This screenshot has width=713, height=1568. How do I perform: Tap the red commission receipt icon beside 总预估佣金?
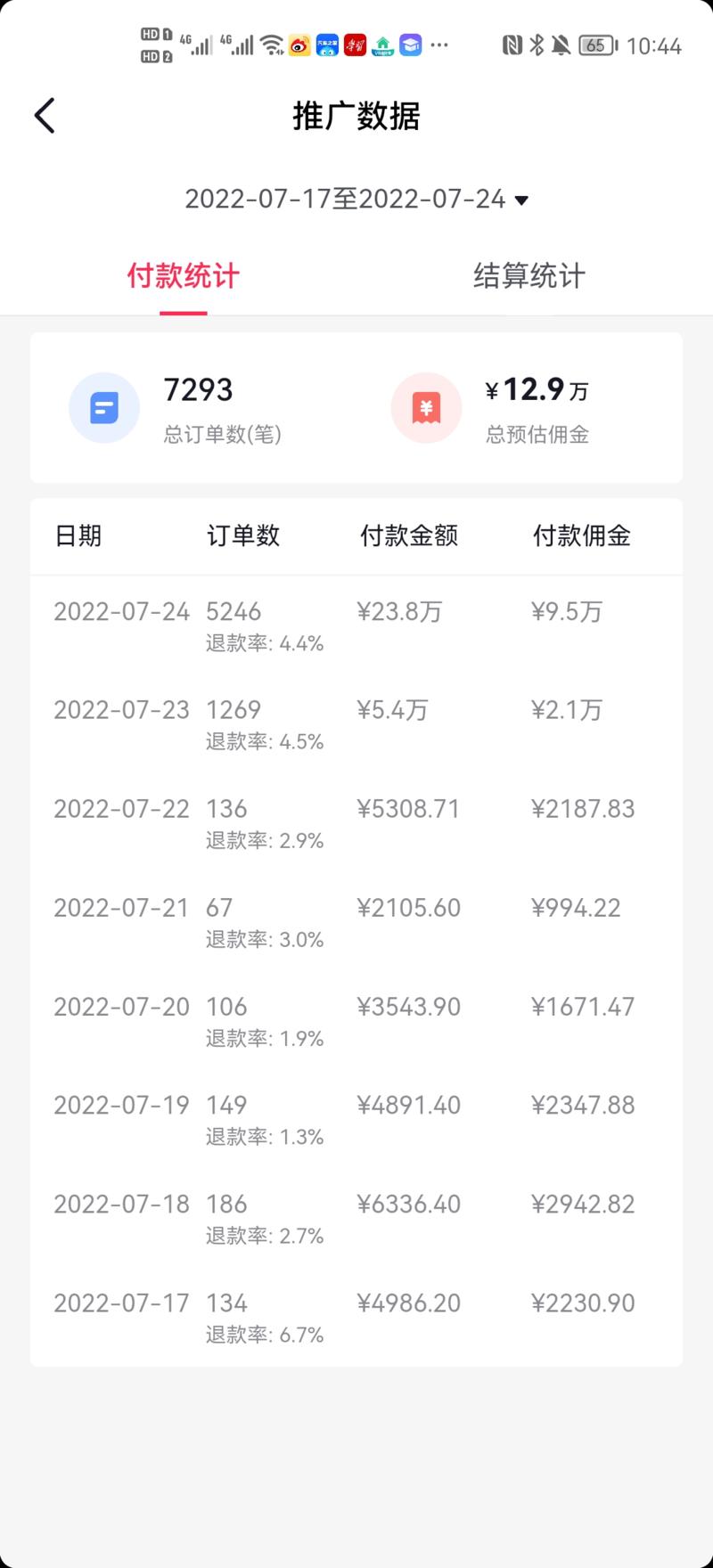[426, 407]
